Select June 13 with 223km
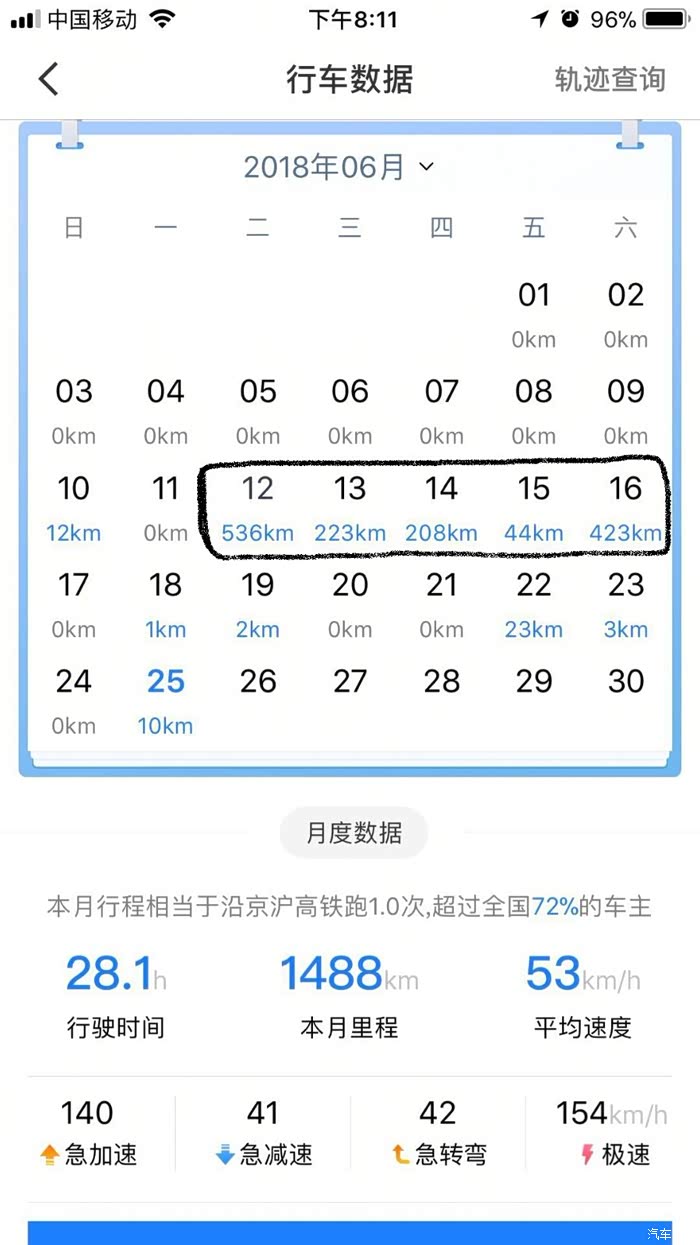Viewport: 700px width, 1245px height. coord(350,508)
